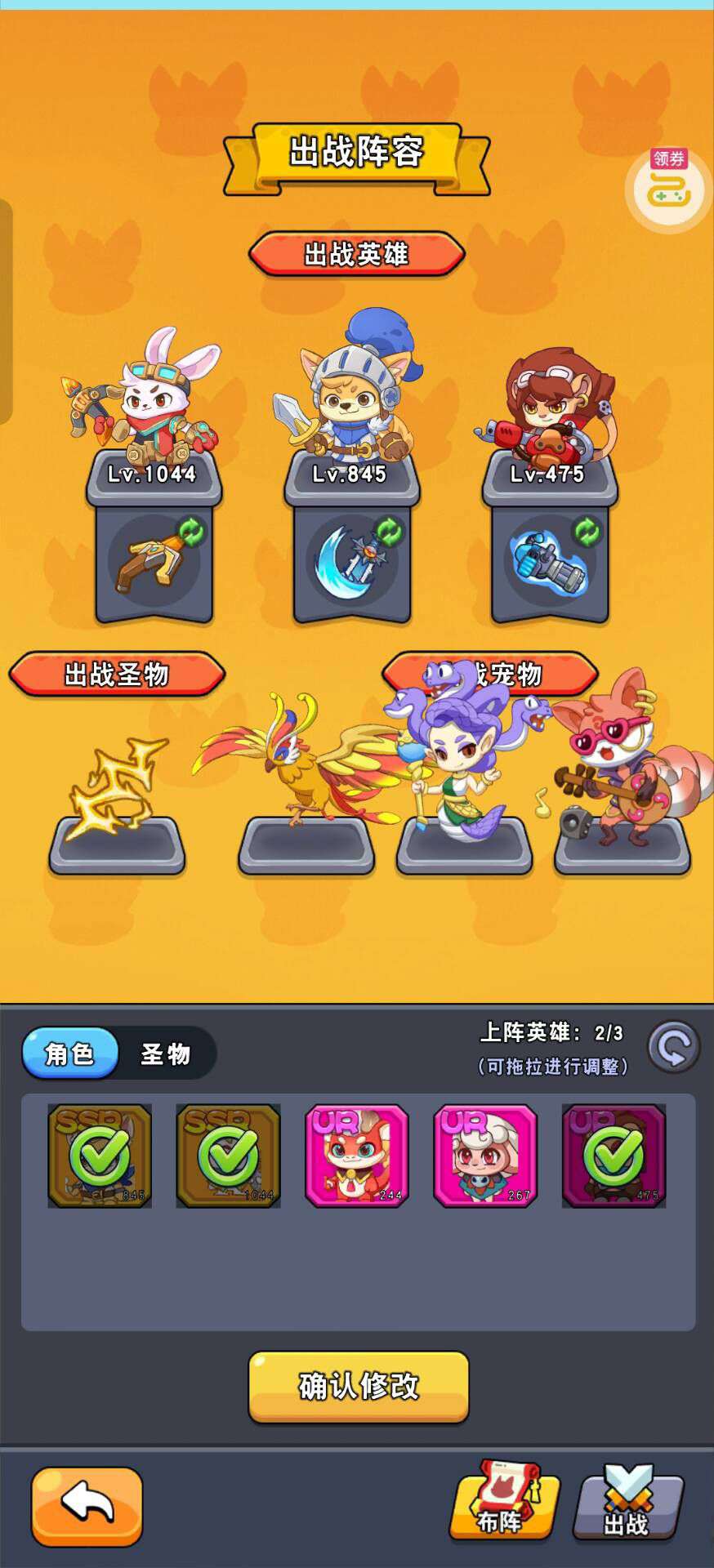Select the 角色 tab
This screenshot has width=714, height=1568.
pyautogui.click(x=70, y=1053)
